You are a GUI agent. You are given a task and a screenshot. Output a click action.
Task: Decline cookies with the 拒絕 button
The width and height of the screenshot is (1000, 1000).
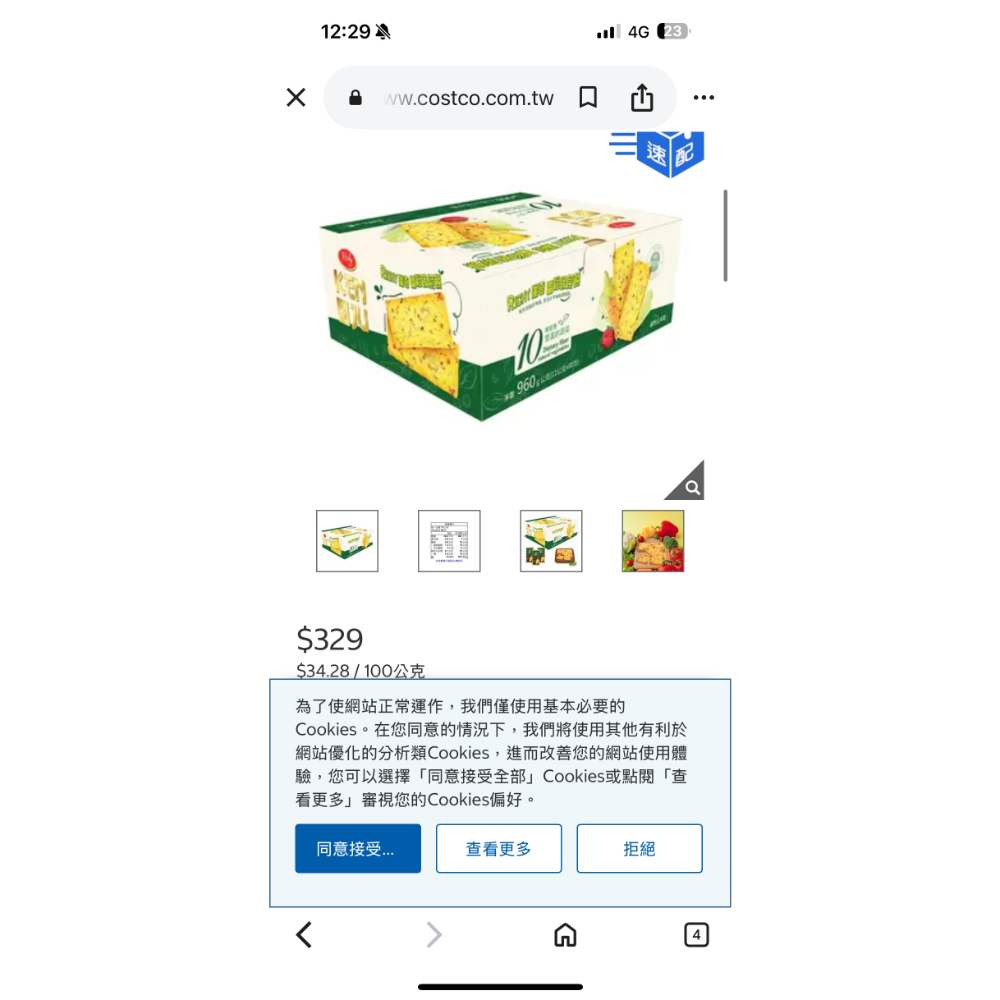click(x=640, y=848)
